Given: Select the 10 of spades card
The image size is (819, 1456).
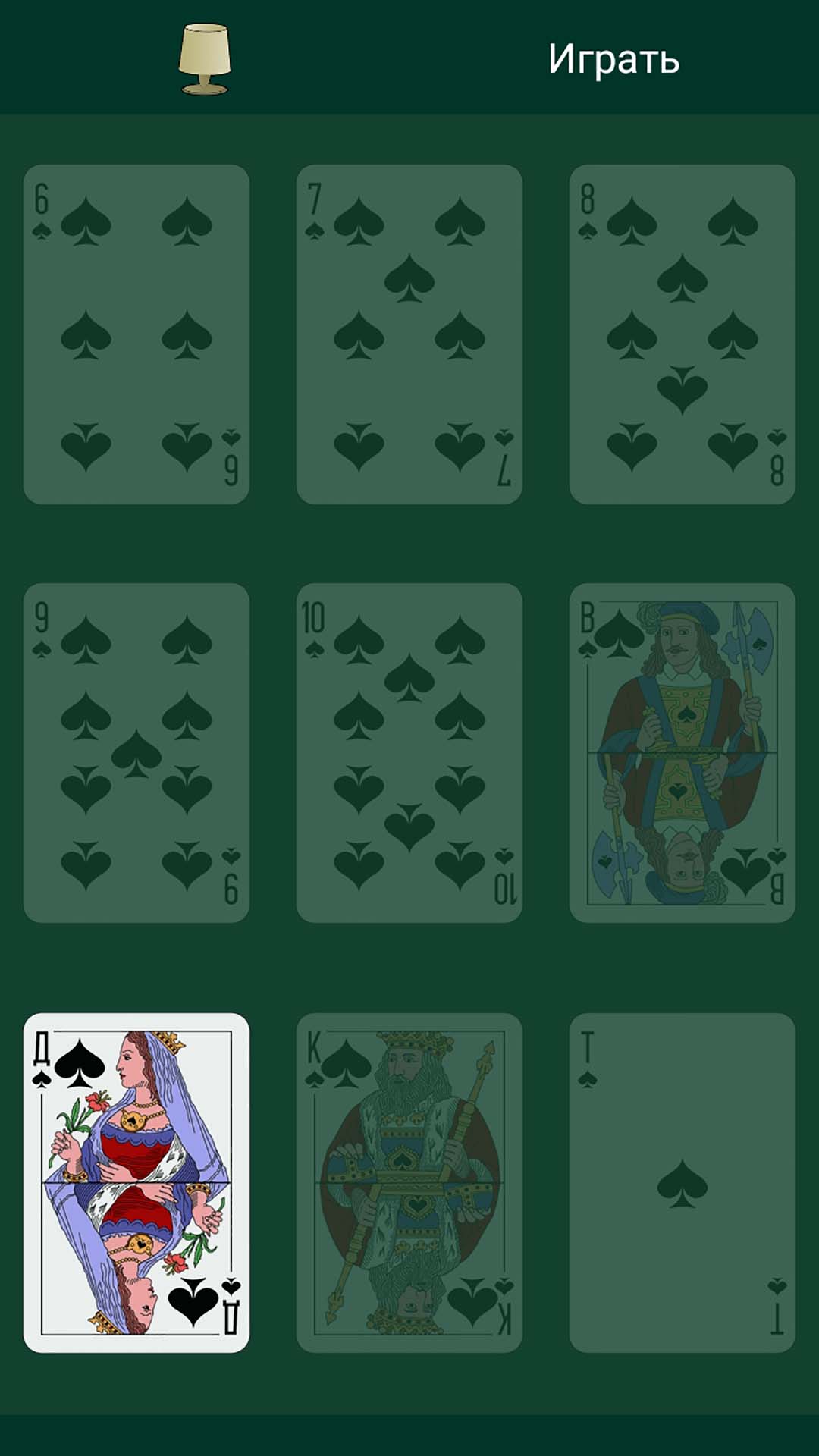Looking at the screenshot, I should click(x=409, y=753).
